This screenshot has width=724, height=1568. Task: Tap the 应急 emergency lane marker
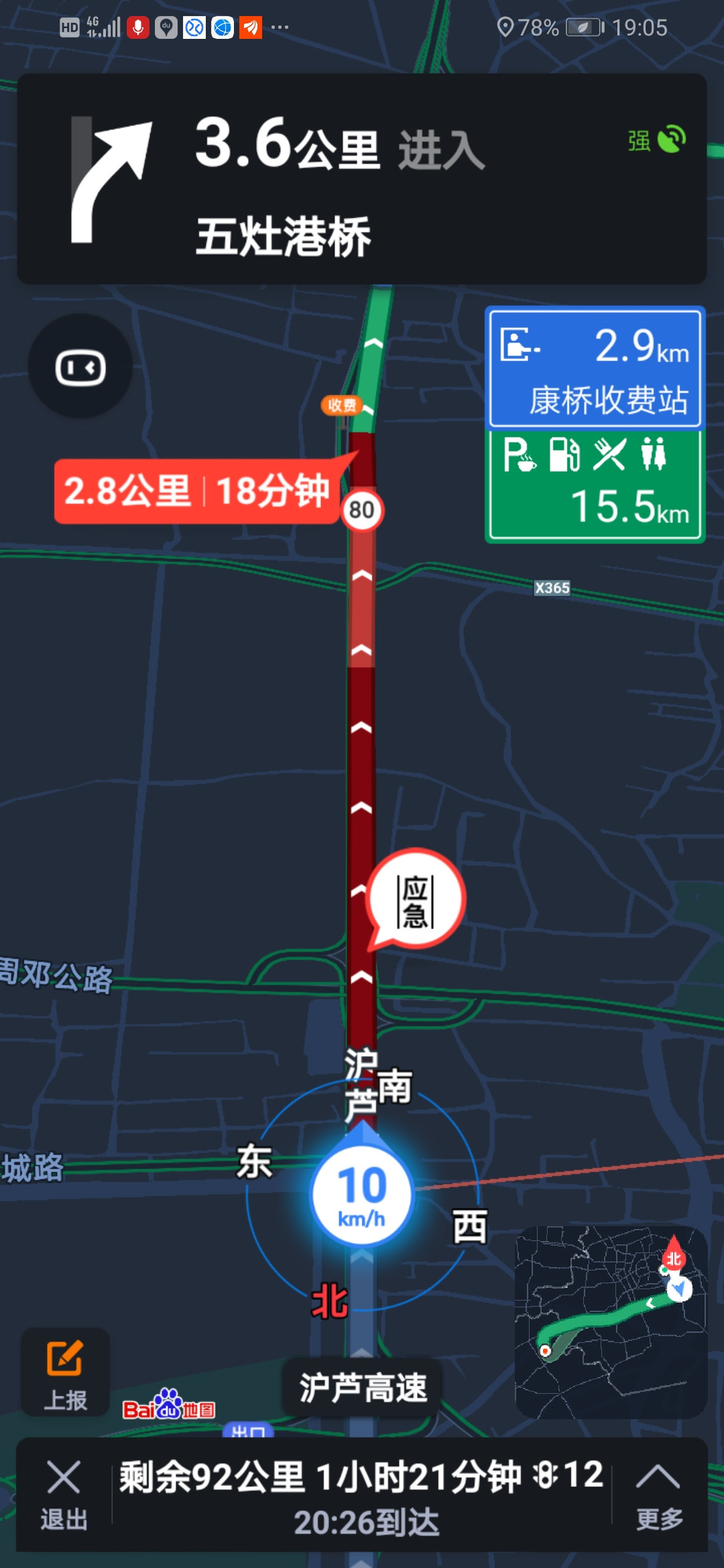416,901
